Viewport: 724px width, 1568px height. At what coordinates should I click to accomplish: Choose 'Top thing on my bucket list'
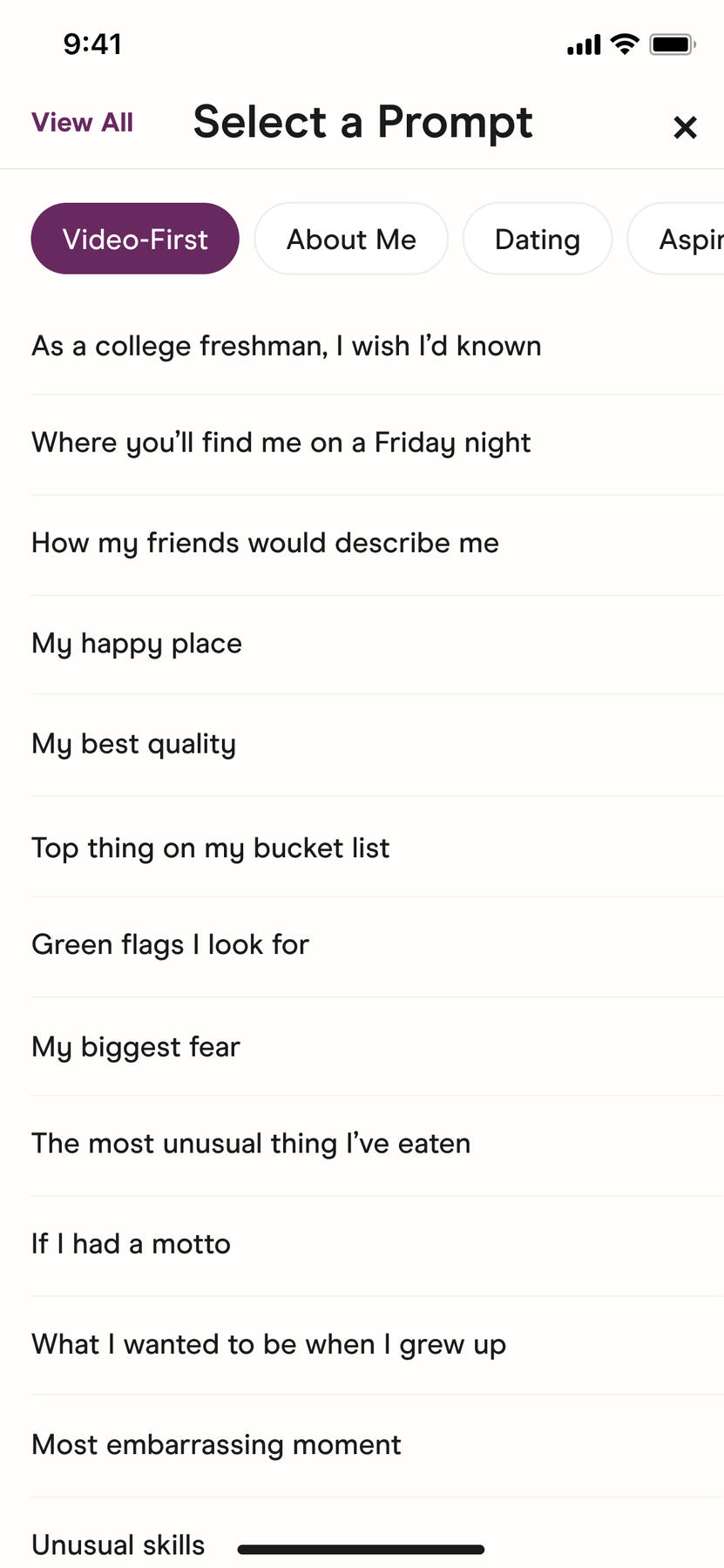click(210, 847)
